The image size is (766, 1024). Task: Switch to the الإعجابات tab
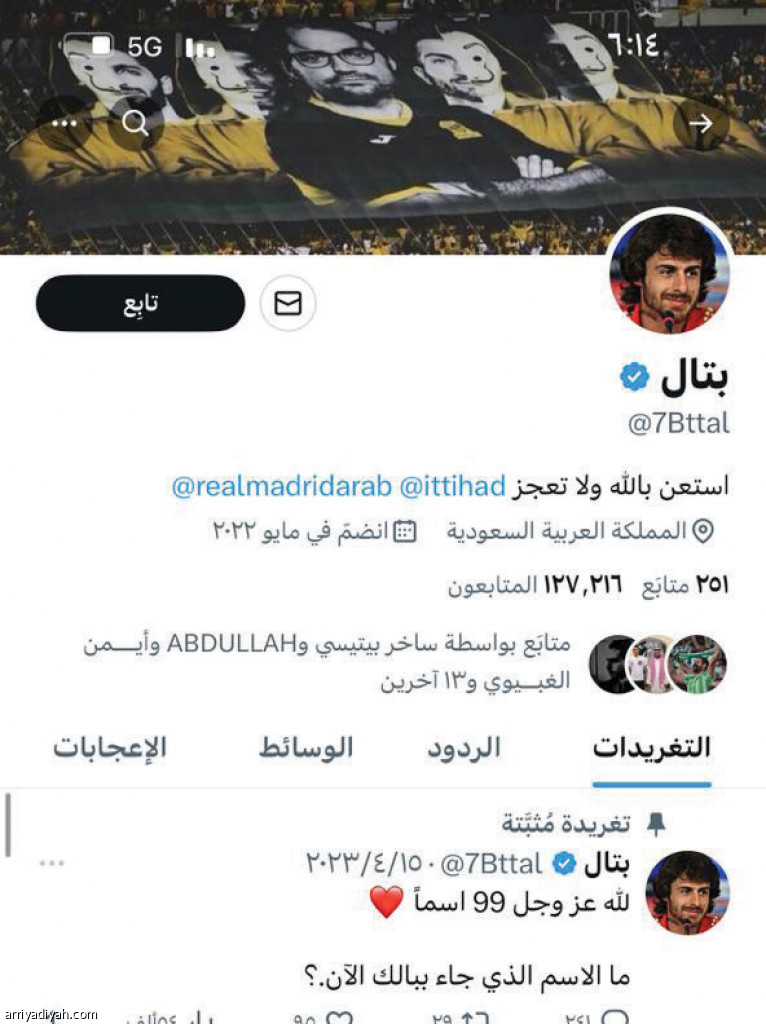click(x=110, y=748)
